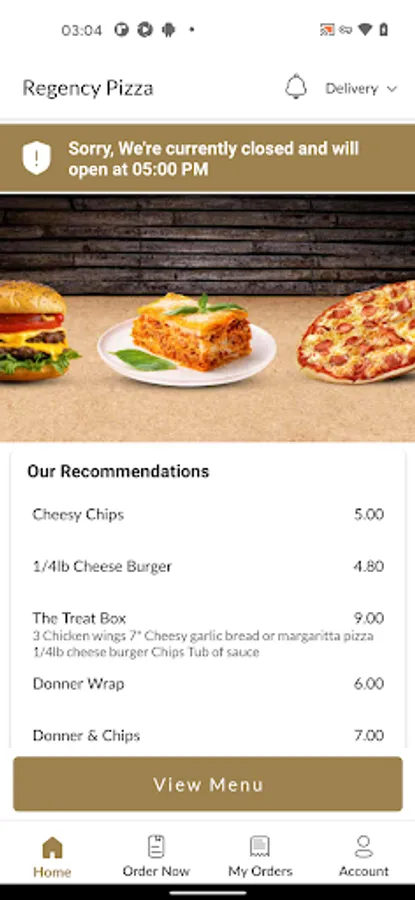Choose The Treat Box item
The height and width of the screenshot is (900, 415).
click(x=208, y=634)
